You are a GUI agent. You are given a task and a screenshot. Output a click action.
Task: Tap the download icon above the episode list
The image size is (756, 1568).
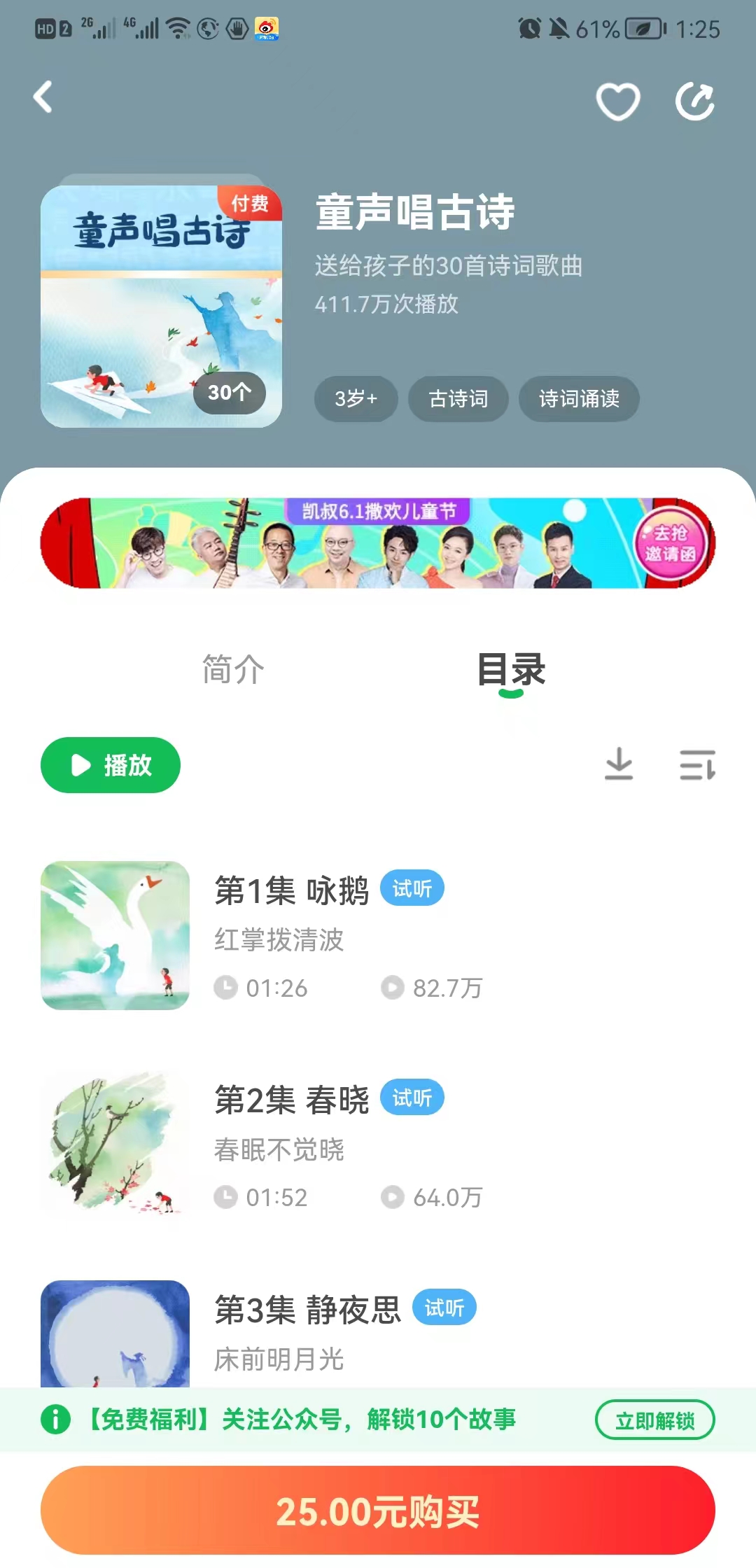[619, 765]
